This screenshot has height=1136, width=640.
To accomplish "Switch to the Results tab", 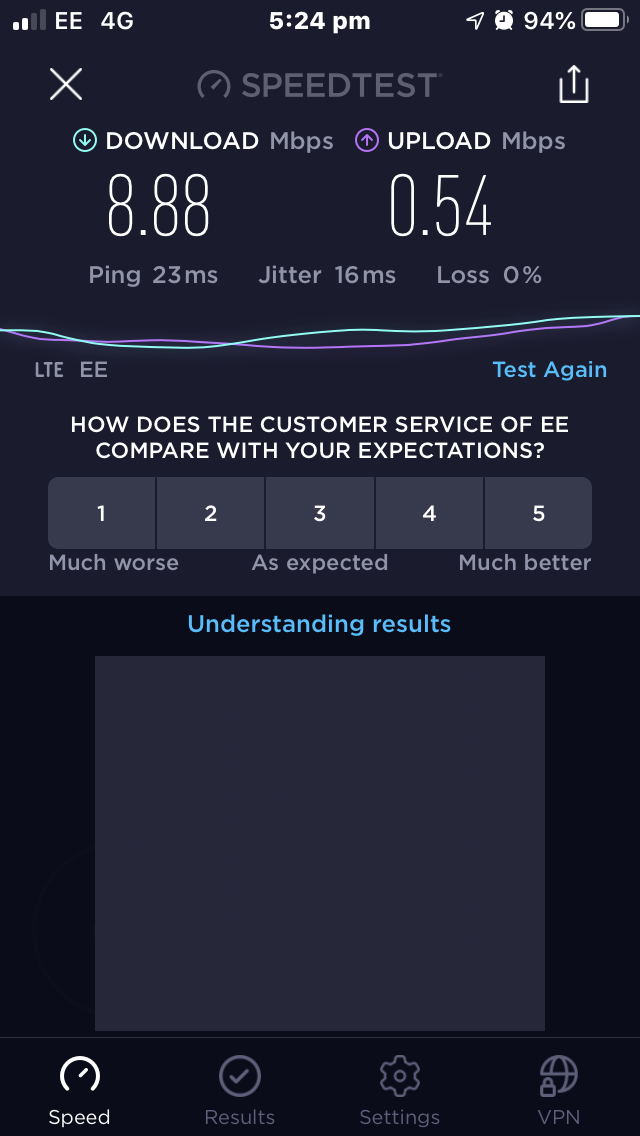I will click(240, 1091).
